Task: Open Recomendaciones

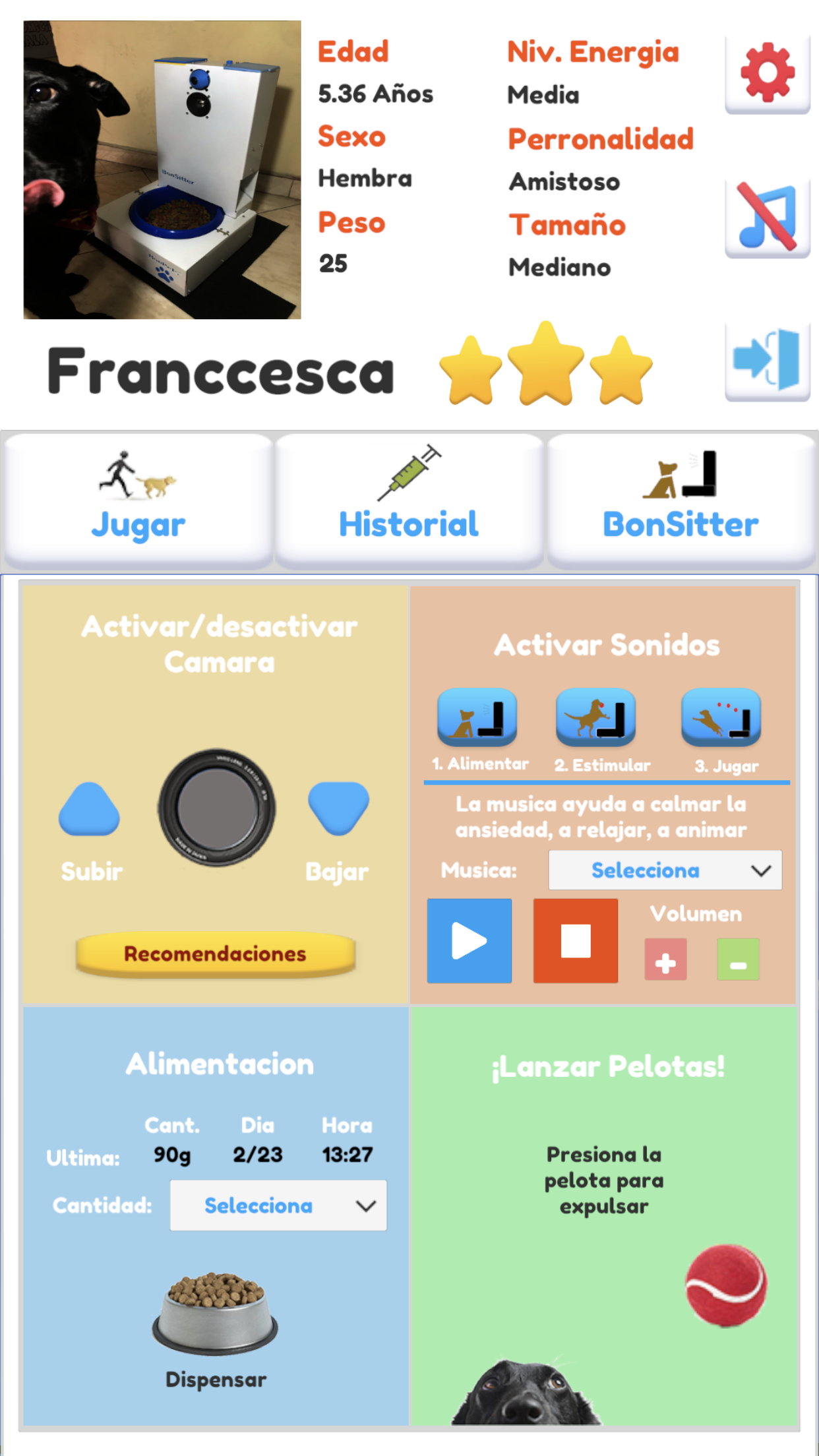Action: point(215,954)
